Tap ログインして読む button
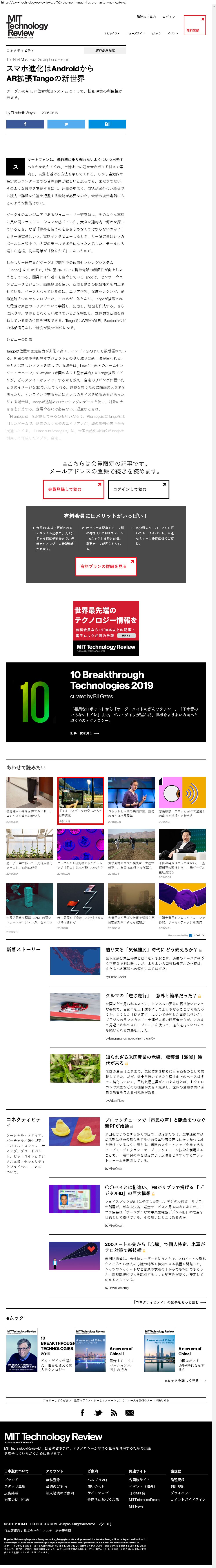The width and height of the screenshot is (216, 1568). (138, 489)
